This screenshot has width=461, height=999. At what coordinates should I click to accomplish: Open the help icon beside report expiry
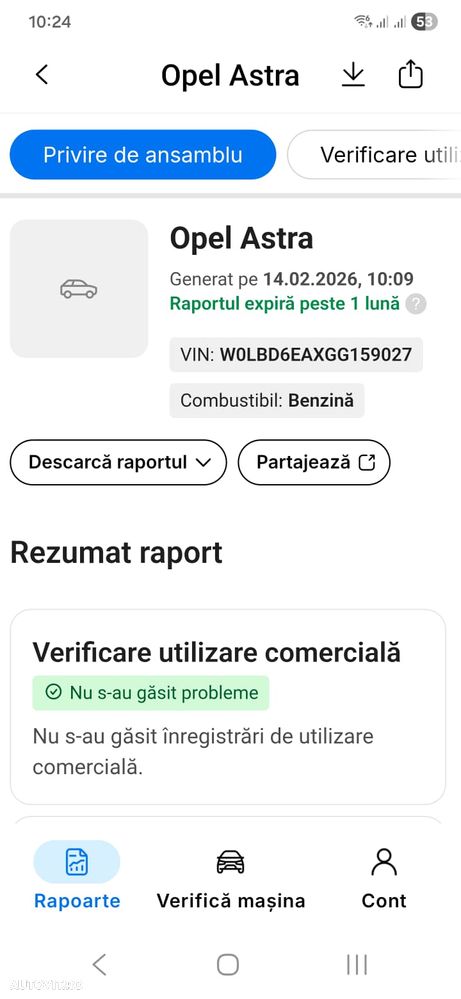click(x=416, y=304)
